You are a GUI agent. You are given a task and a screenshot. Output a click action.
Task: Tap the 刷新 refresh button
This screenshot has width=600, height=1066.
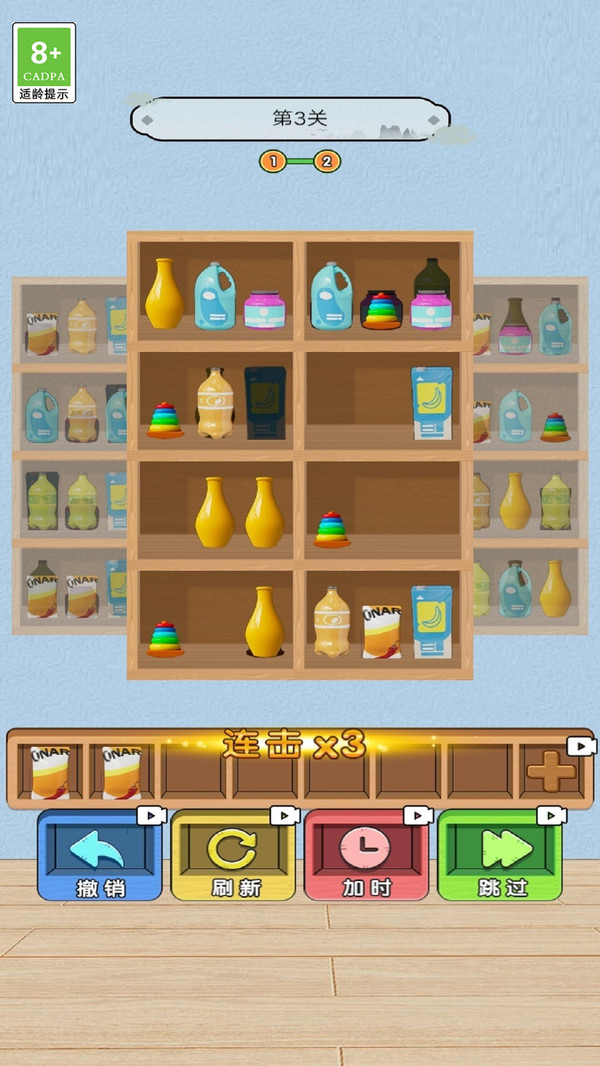tap(233, 856)
